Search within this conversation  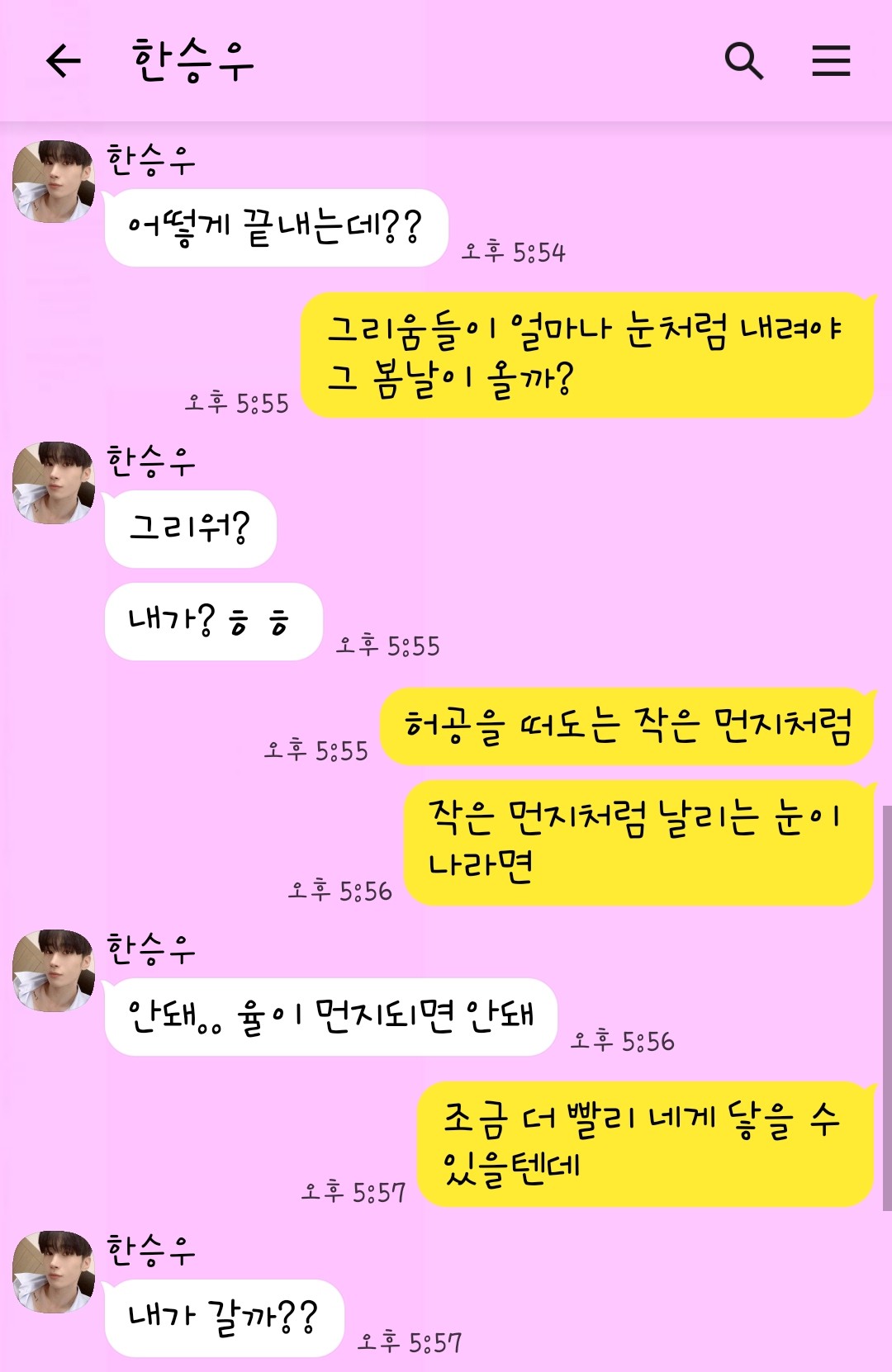[743, 61]
